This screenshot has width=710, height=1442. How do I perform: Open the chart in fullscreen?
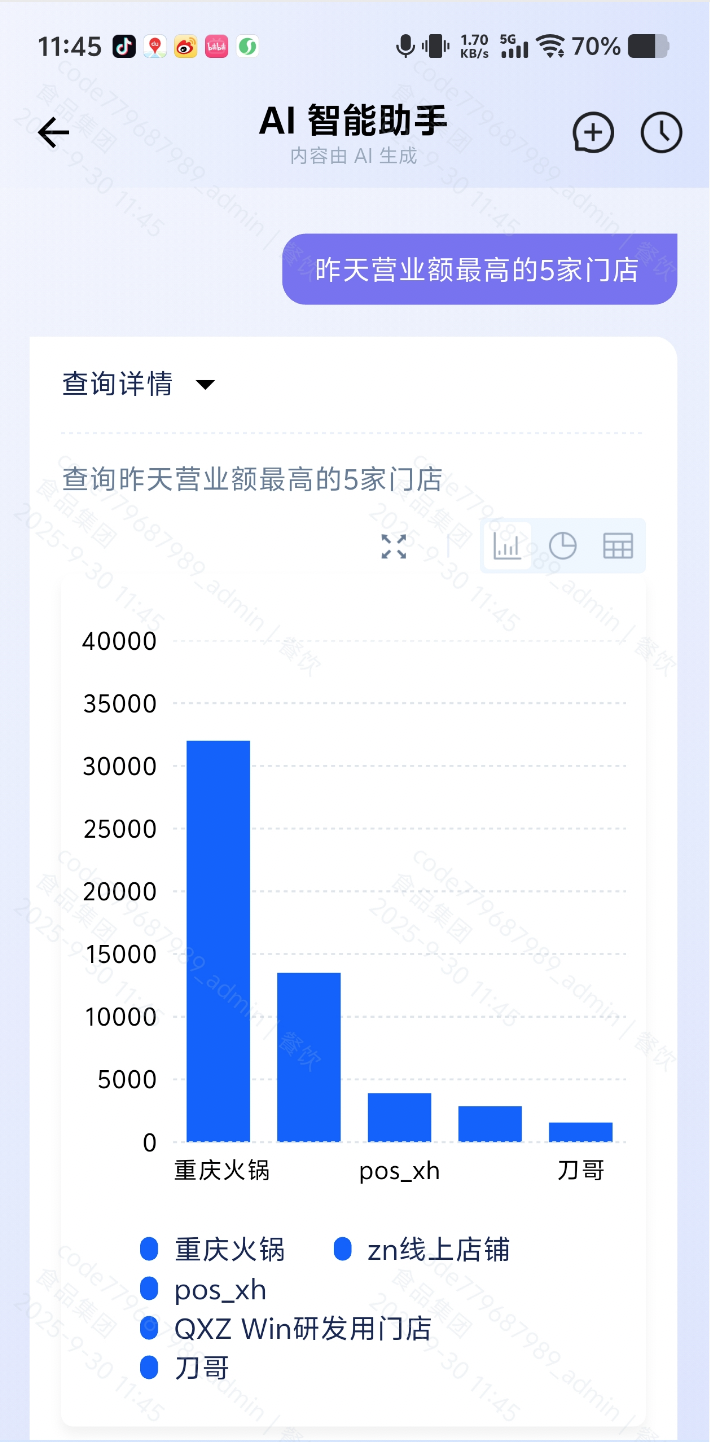pos(394,546)
